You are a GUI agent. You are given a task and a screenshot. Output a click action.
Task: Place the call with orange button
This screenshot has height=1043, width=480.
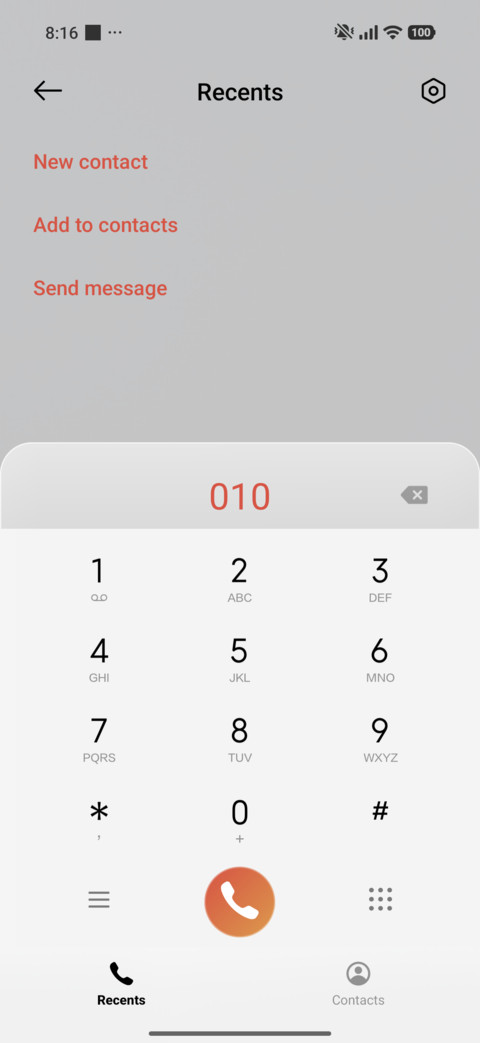point(239,901)
